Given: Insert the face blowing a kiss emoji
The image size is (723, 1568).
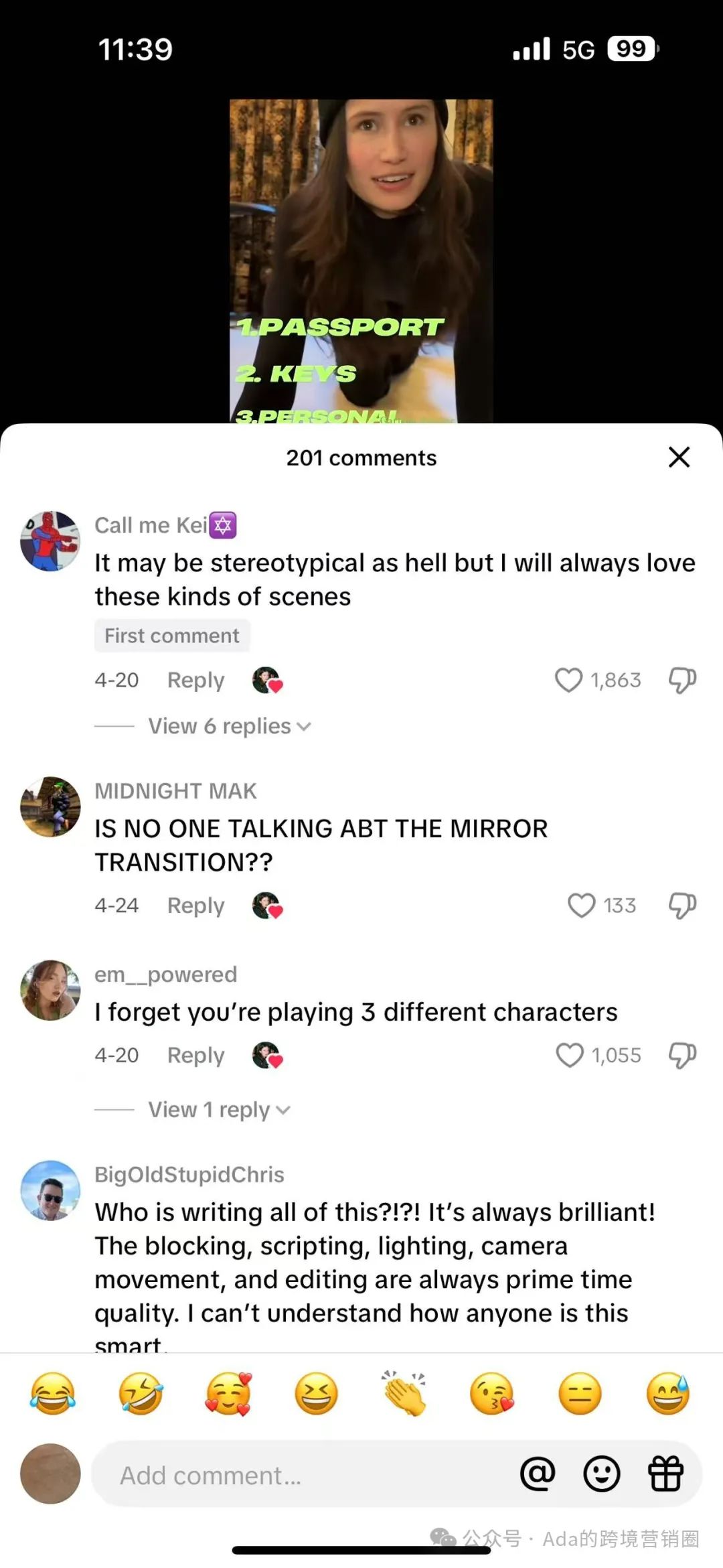Looking at the screenshot, I should [492, 1394].
